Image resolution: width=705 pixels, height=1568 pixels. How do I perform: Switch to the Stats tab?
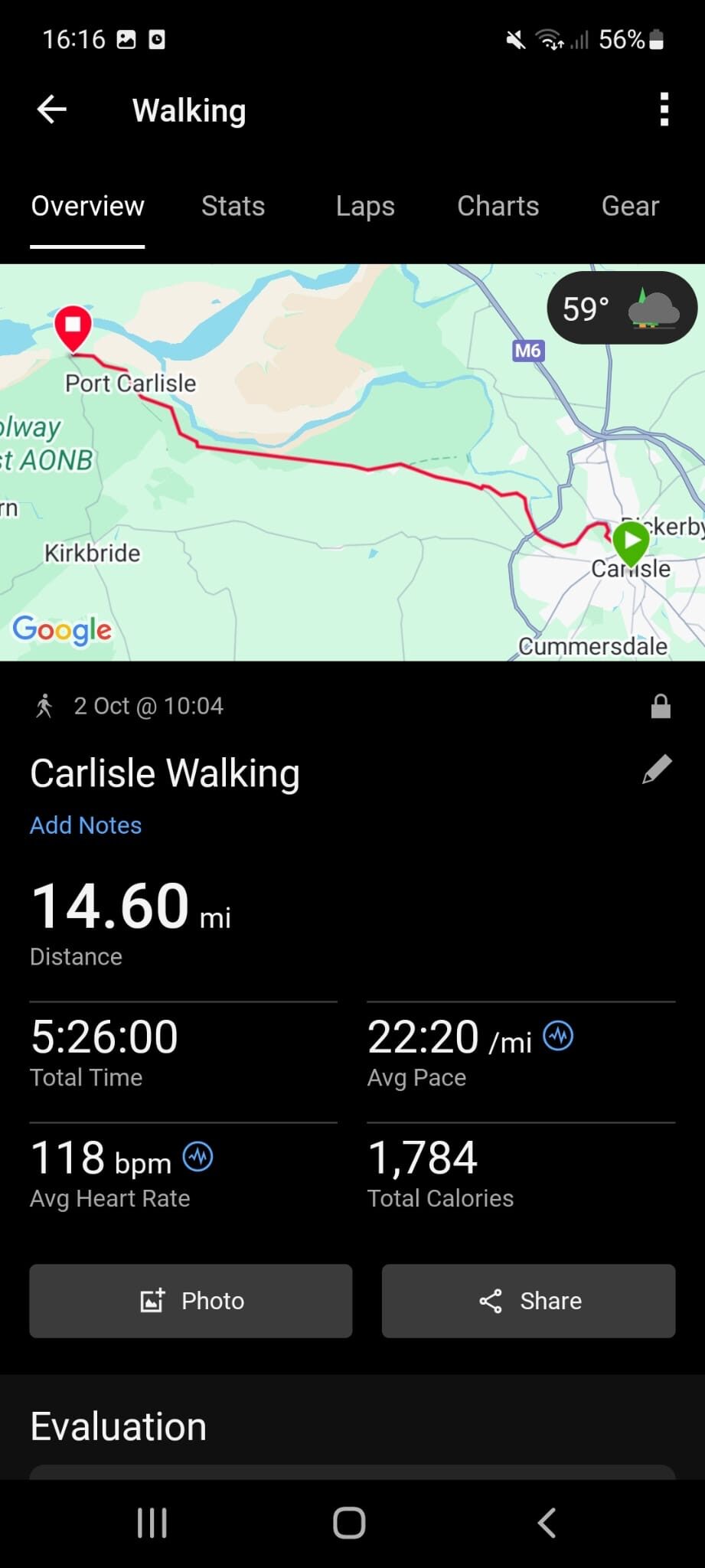tap(233, 206)
